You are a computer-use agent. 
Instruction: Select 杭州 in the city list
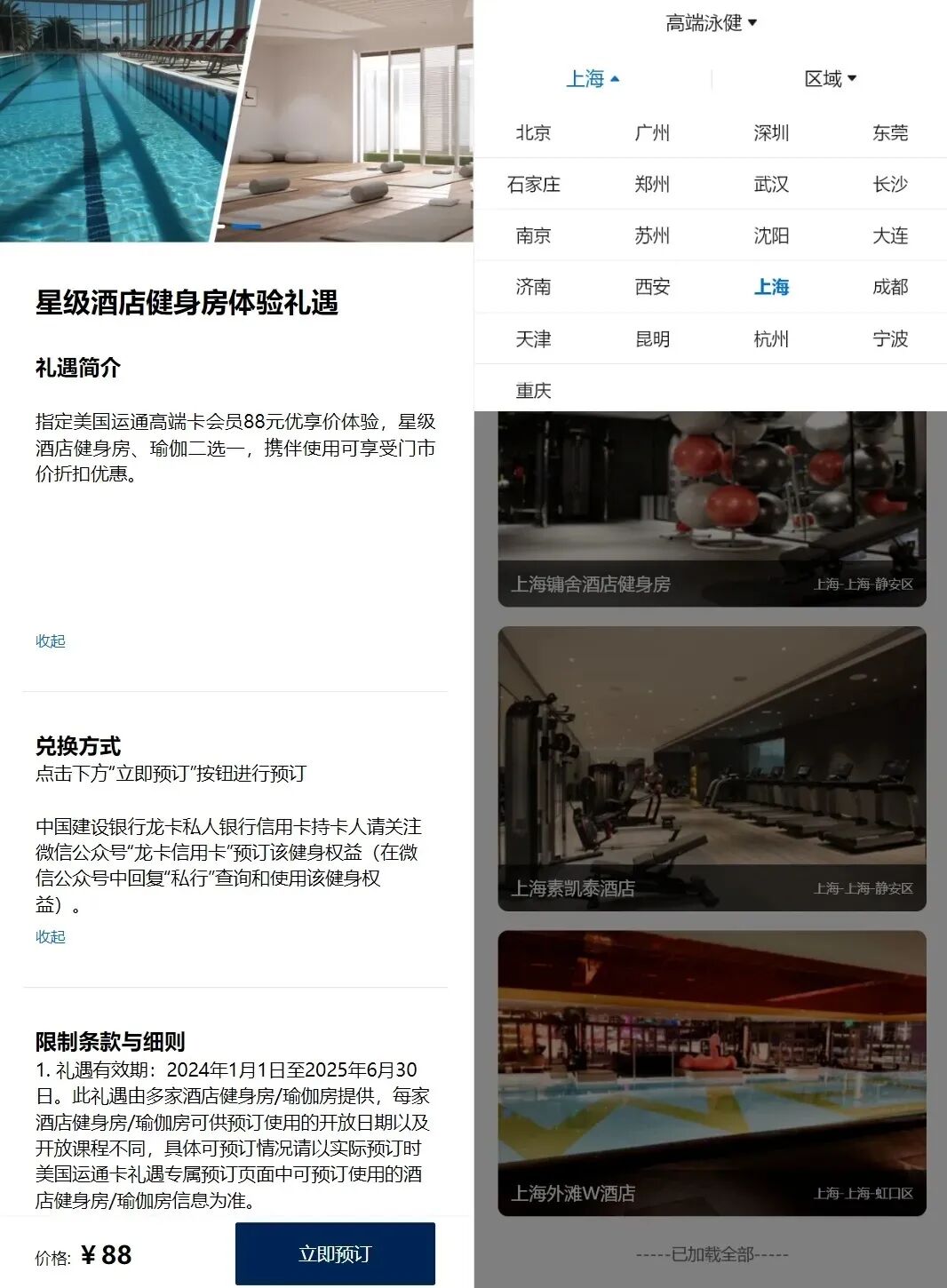pyautogui.click(x=771, y=339)
